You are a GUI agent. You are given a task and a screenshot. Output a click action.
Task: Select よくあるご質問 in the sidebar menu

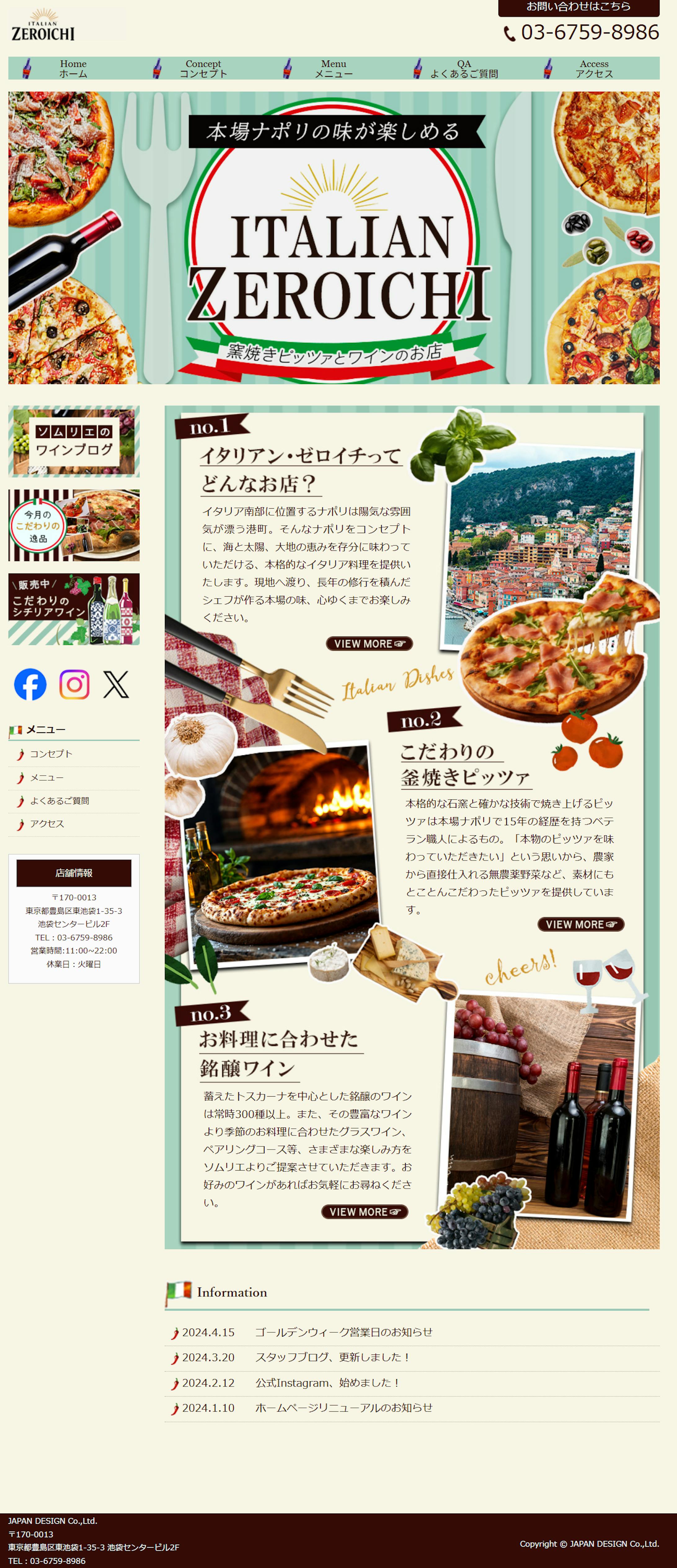click(x=60, y=800)
